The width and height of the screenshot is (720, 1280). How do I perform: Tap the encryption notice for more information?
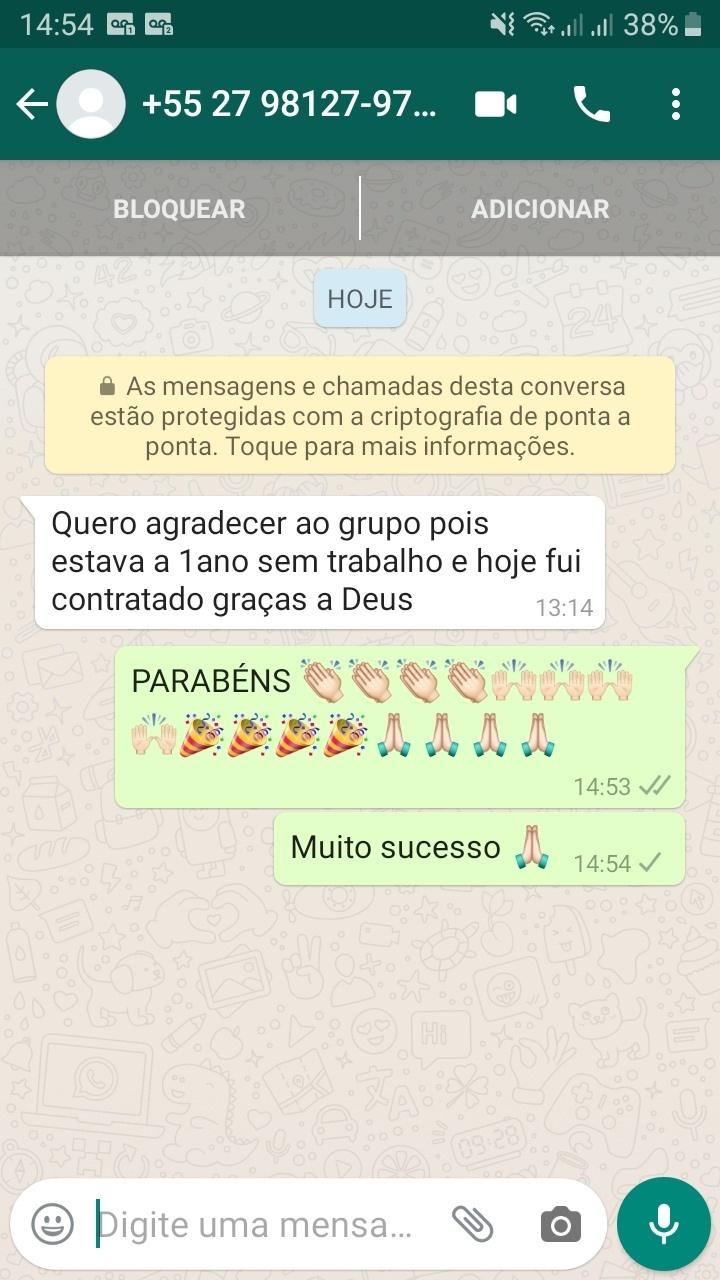click(360, 415)
